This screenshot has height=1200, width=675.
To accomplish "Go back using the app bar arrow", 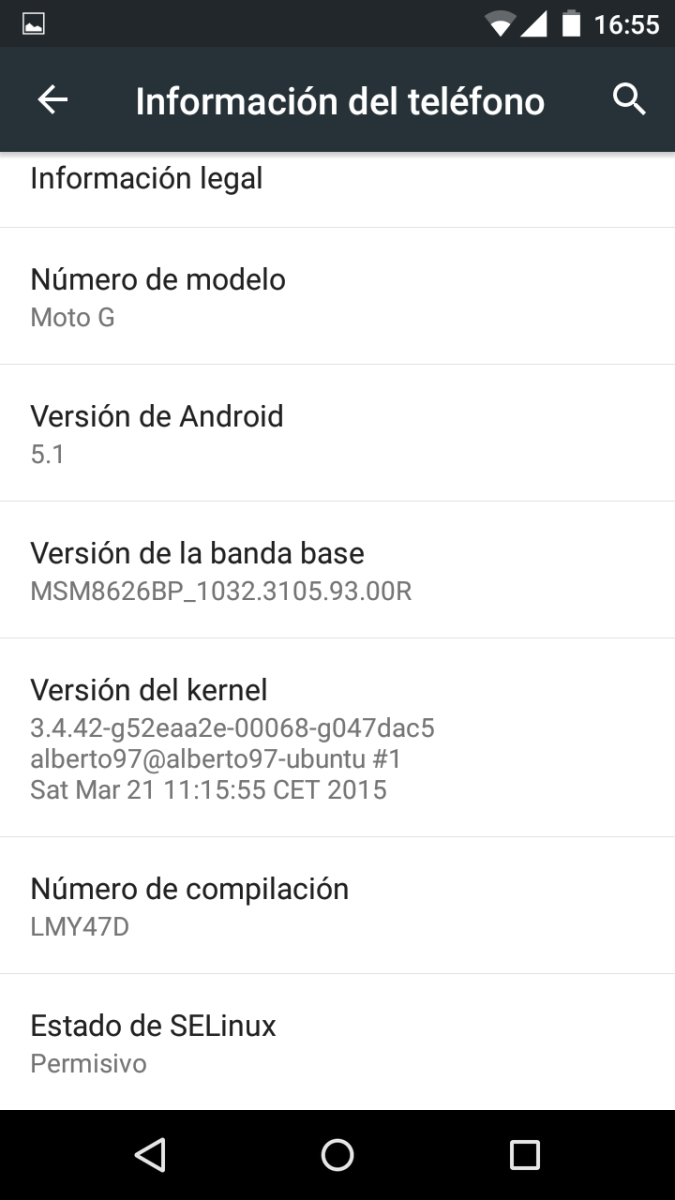I will (52, 99).
